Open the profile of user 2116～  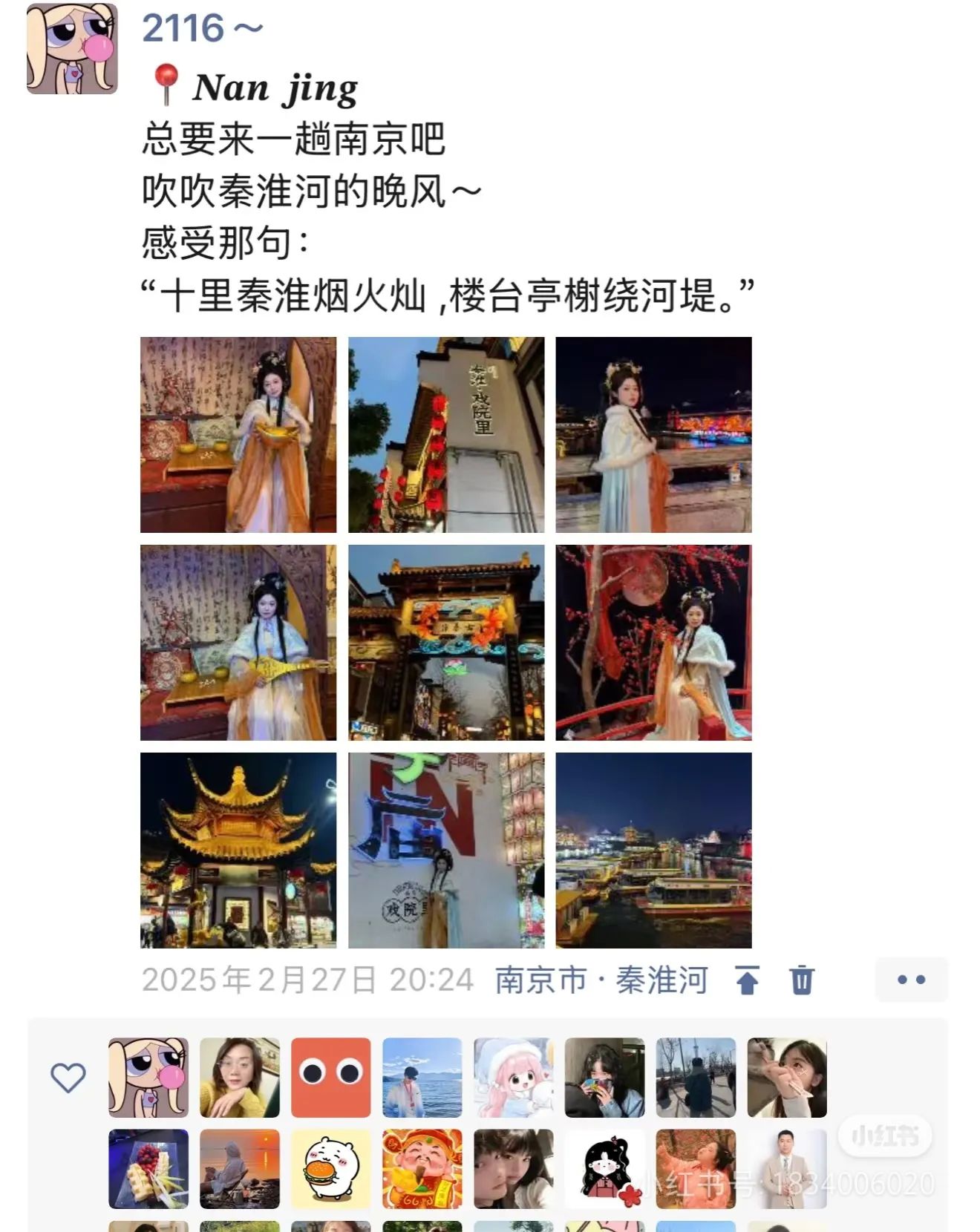(x=202, y=29)
